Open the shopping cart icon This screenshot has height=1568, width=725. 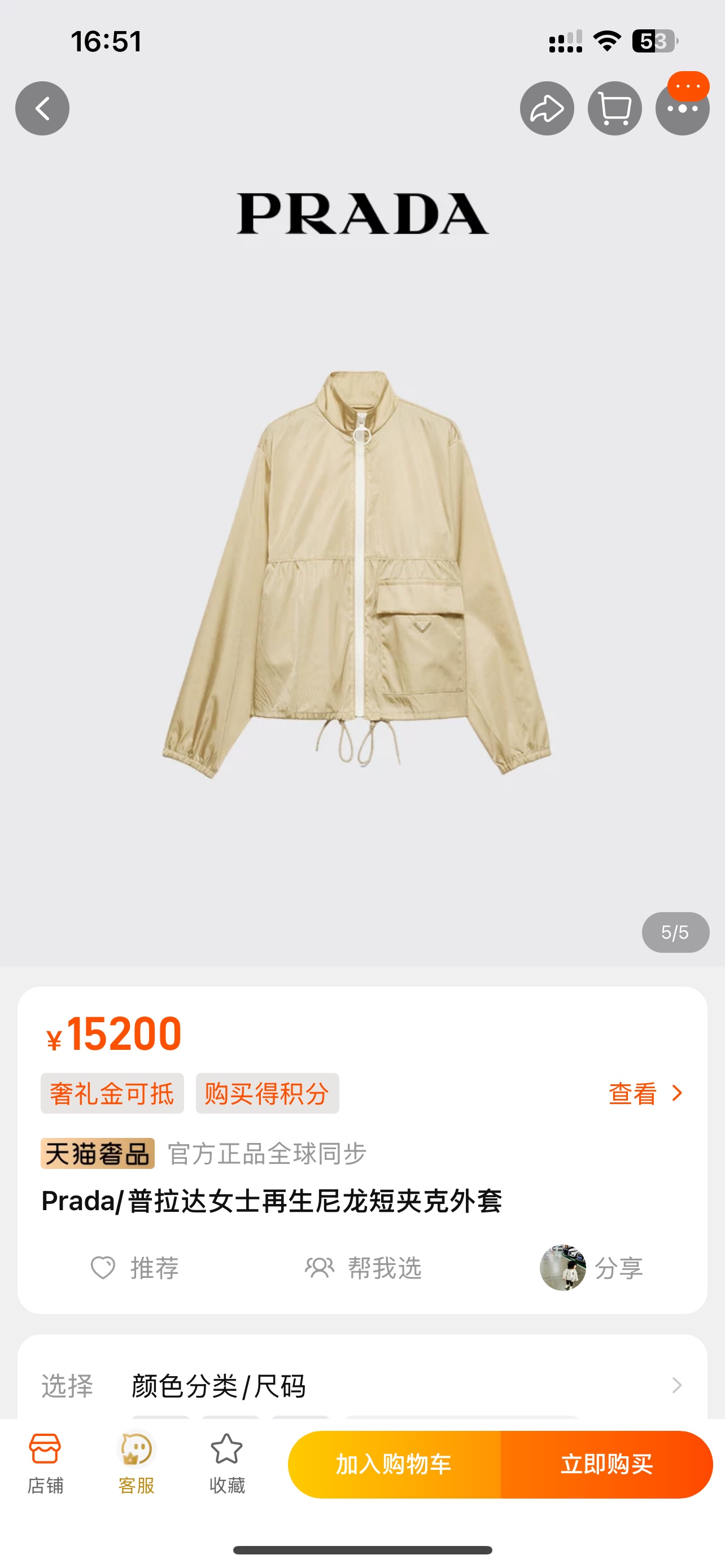(614, 108)
